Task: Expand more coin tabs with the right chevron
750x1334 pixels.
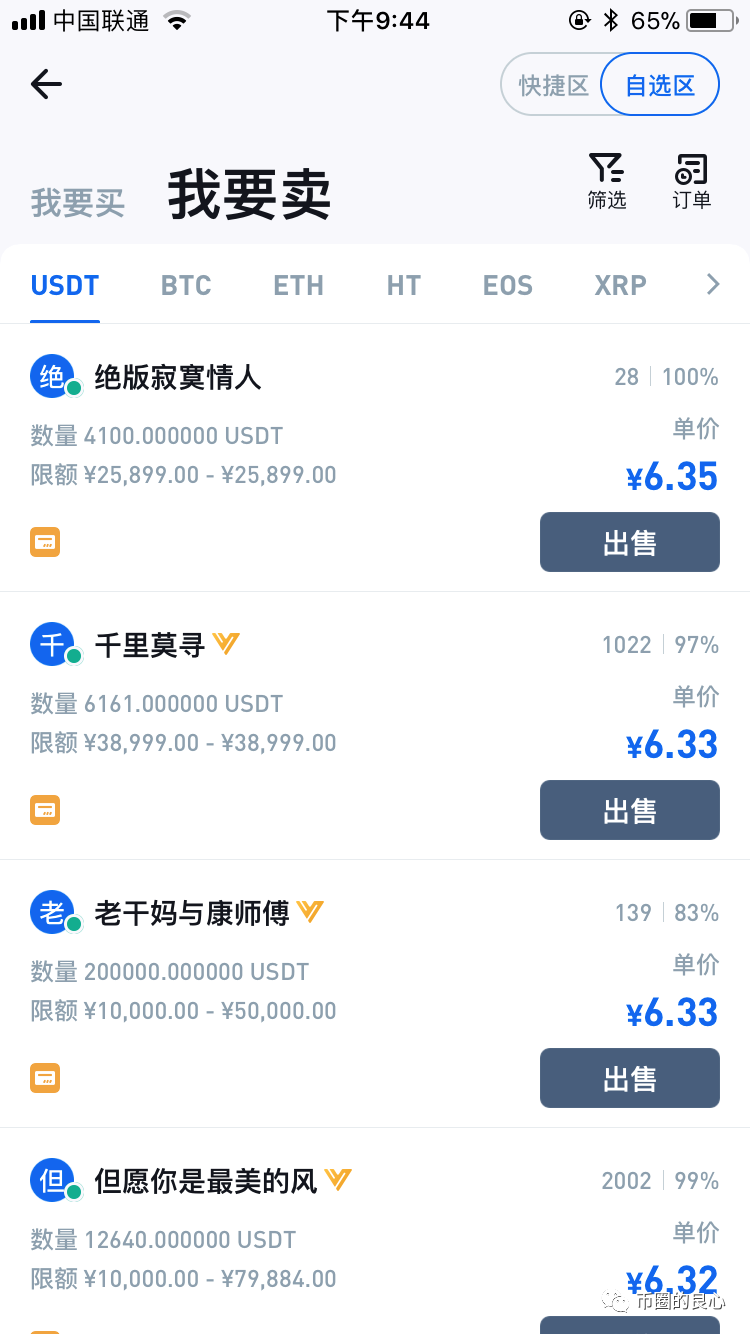Action: pos(712,285)
